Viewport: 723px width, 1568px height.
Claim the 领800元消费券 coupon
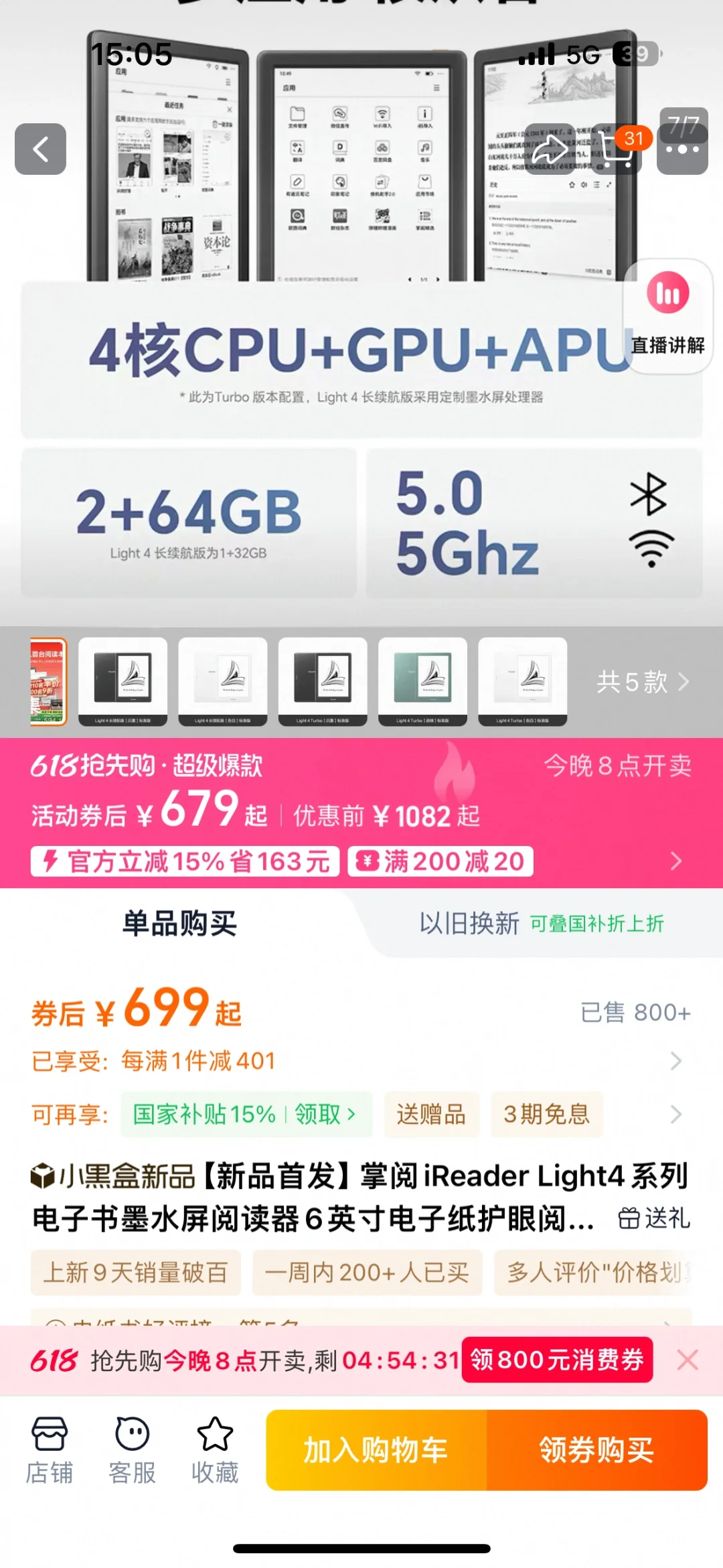pos(557,1360)
